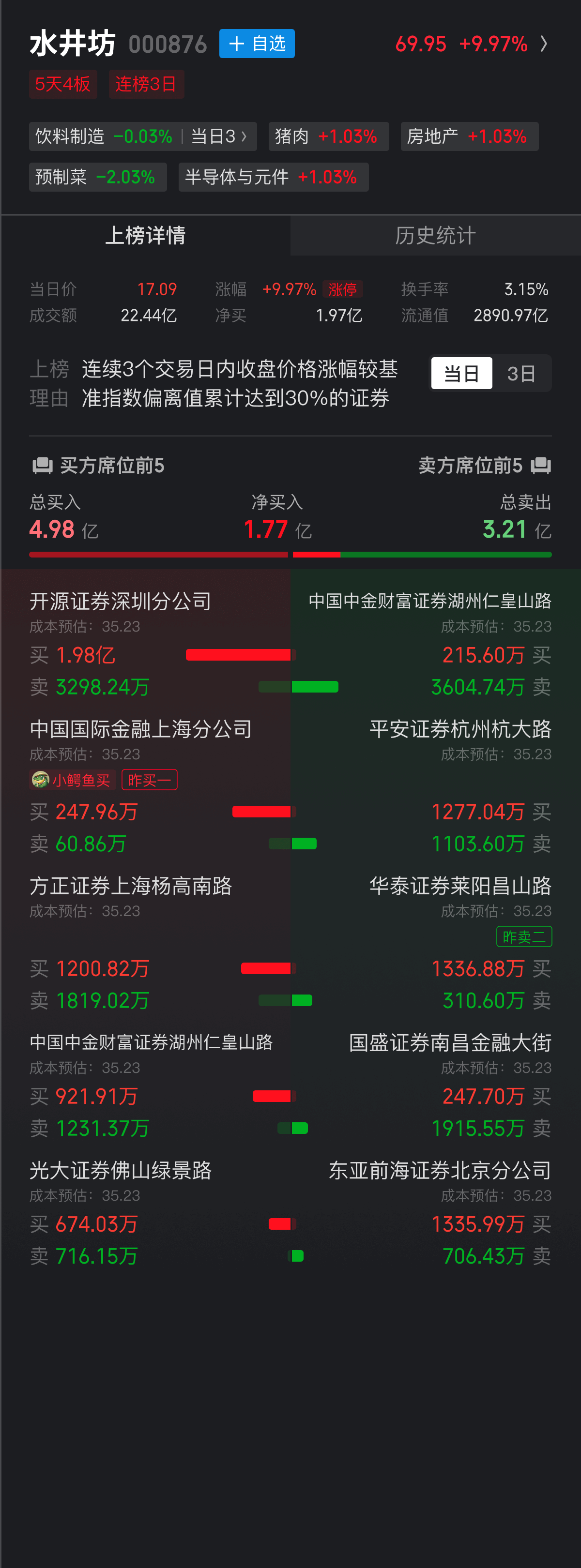The width and height of the screenshot is (581, 1568).
Task: Open the 房地产 sector chip
Action: pyautogui.click(x=469, y=136)
